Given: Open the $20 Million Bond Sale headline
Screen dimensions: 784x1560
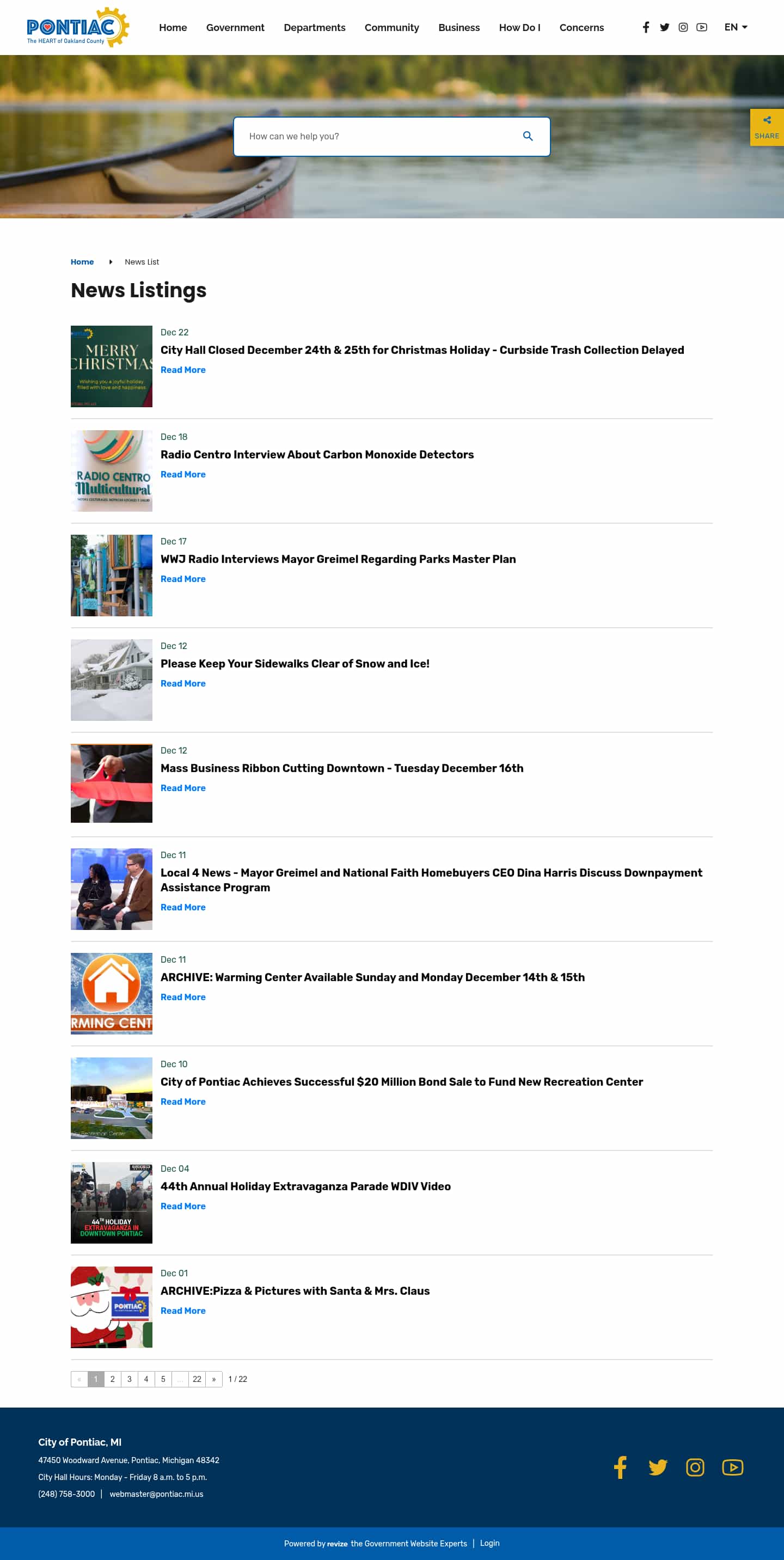Looking at the screenshot, I should [401, 1081].
